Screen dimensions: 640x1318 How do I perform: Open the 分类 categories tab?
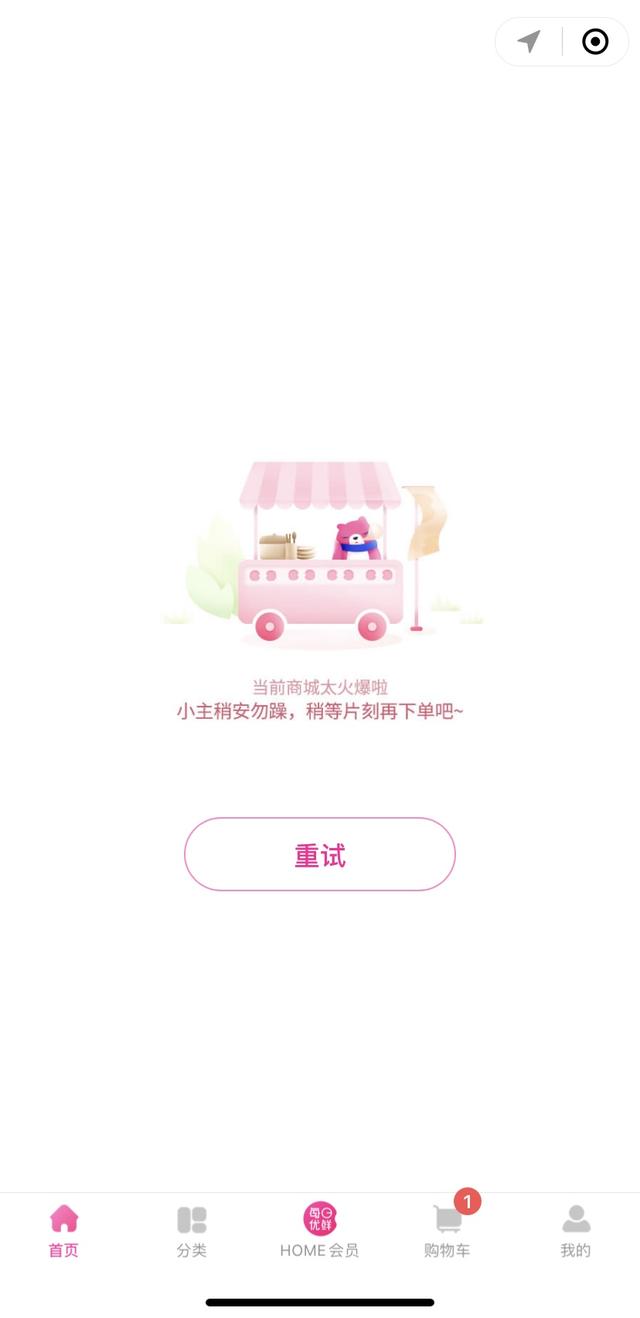(192, 1231)
